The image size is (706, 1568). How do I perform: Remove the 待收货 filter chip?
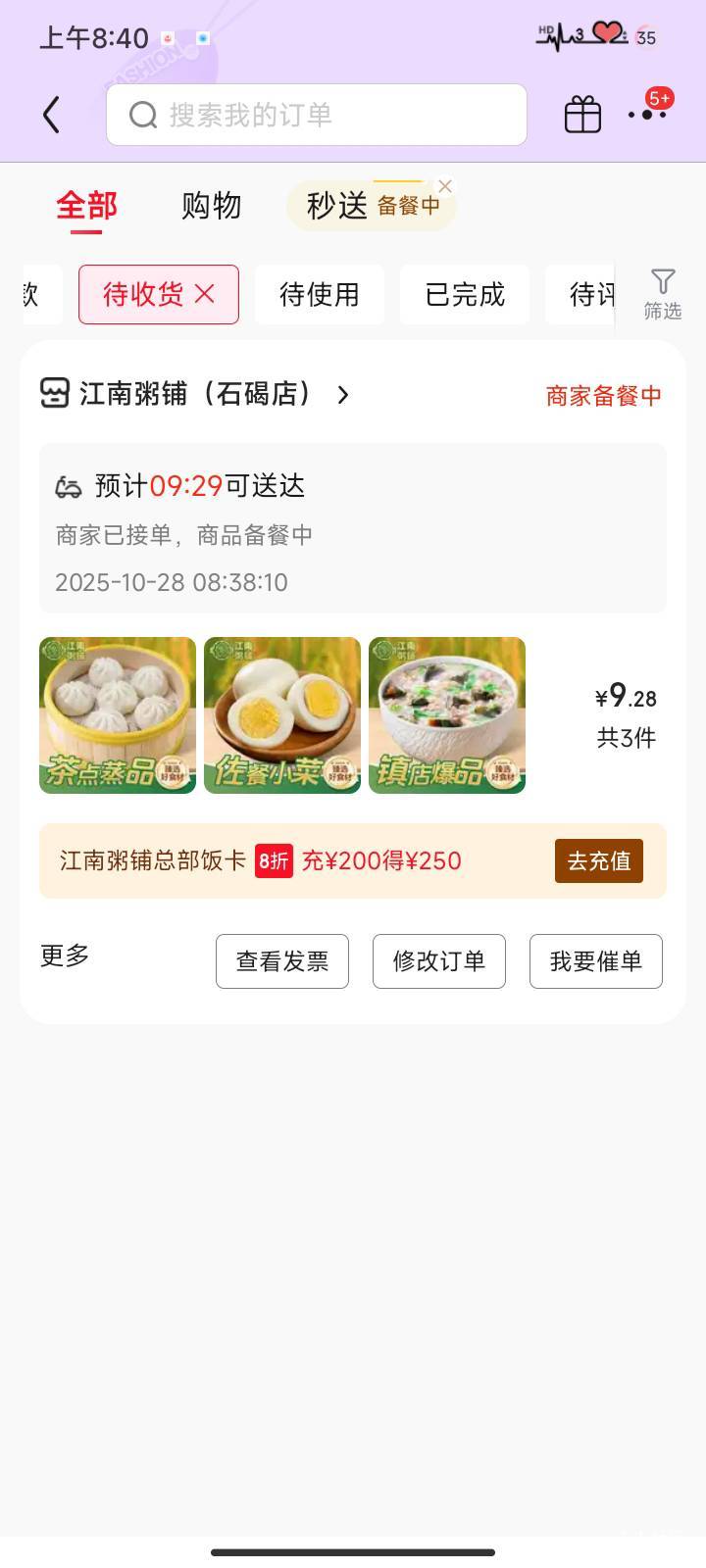pyautogui.click(x=205, y=294)
